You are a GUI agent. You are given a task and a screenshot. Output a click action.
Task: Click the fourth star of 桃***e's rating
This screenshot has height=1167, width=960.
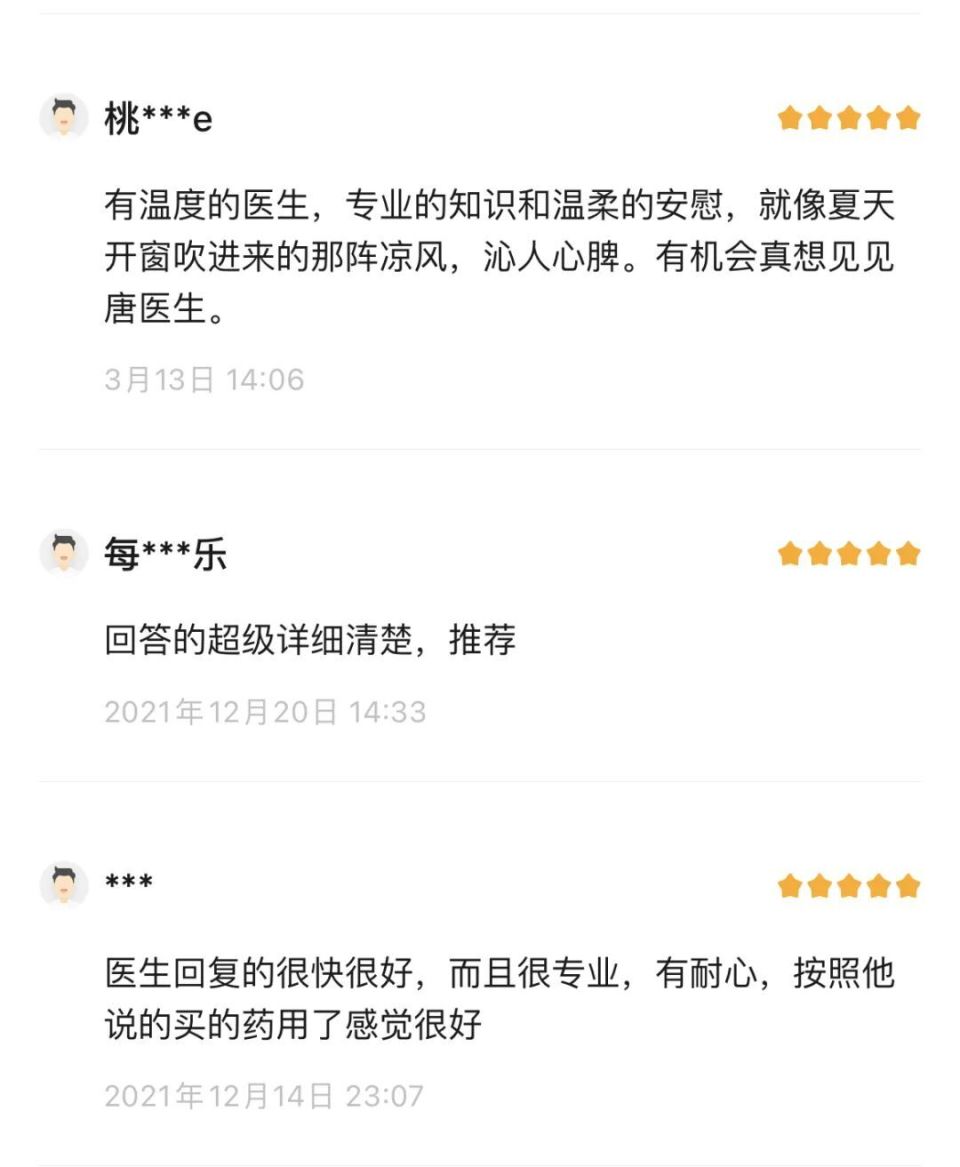point(878,117)
